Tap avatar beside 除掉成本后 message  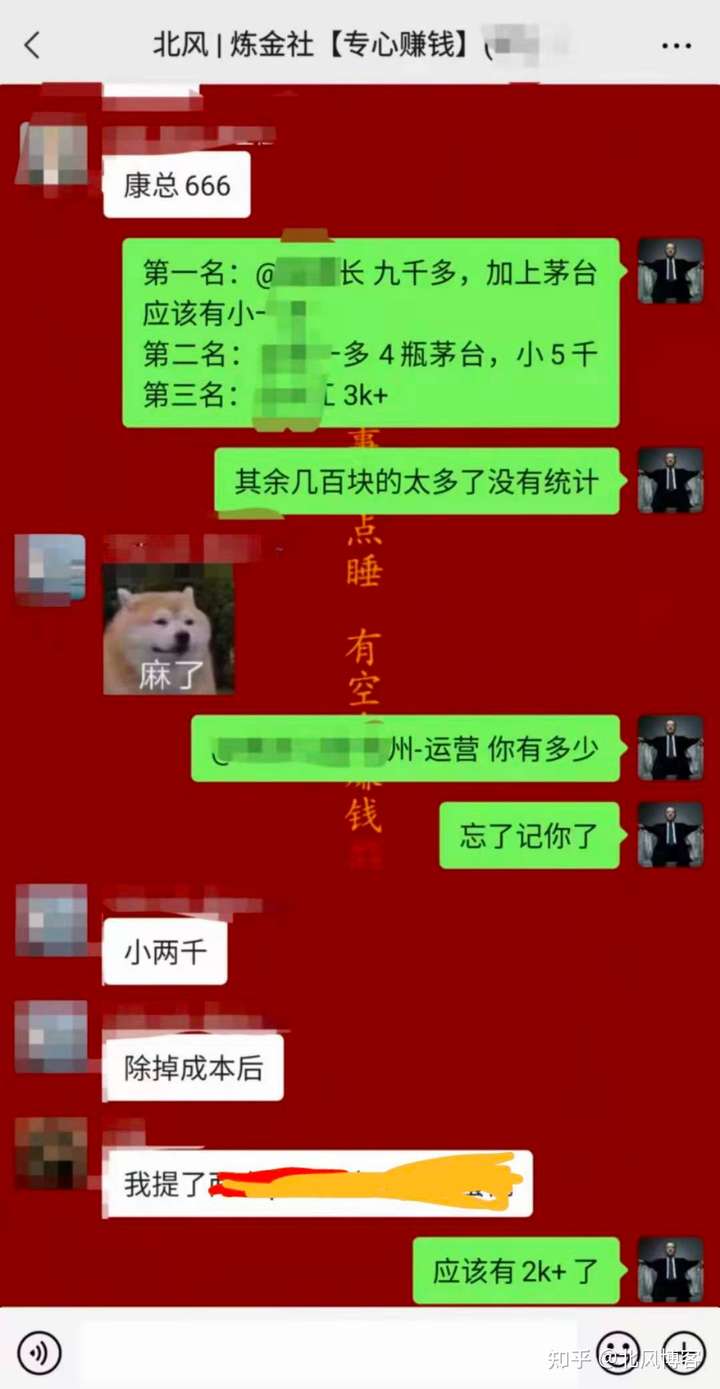pos(50,1037)
